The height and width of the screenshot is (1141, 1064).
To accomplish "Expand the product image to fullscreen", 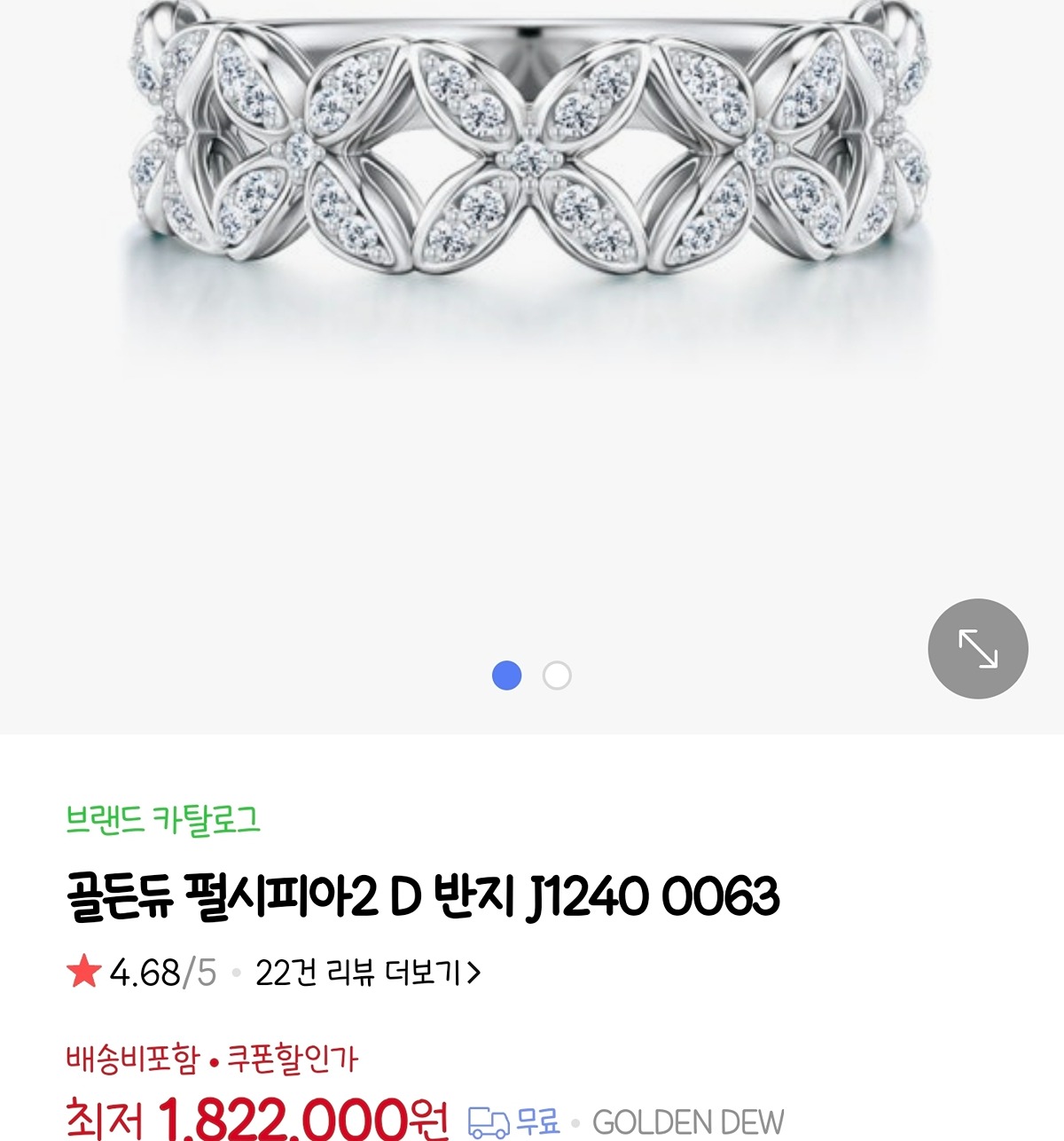I will pyautogui.click(x=977, y=649).
